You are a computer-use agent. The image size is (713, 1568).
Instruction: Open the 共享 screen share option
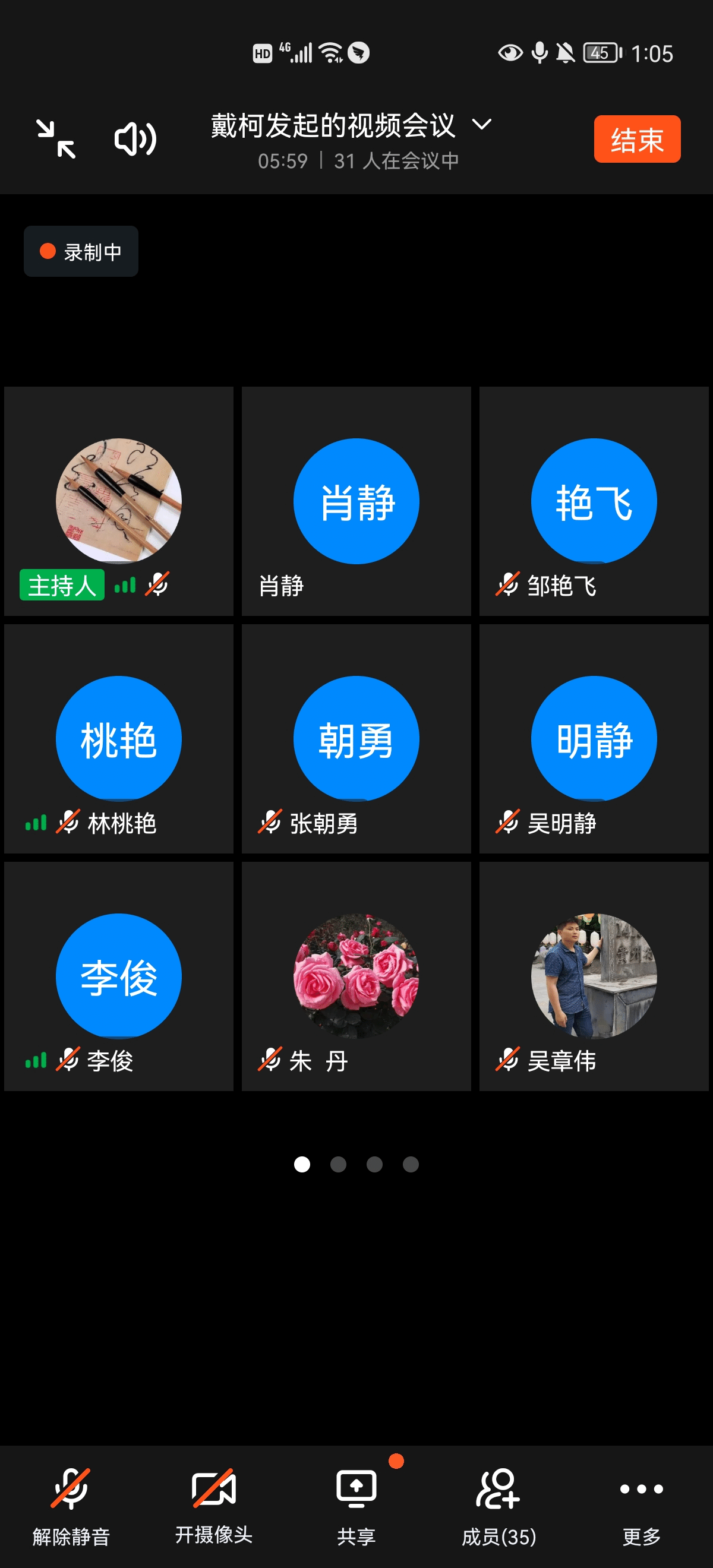356,1504
